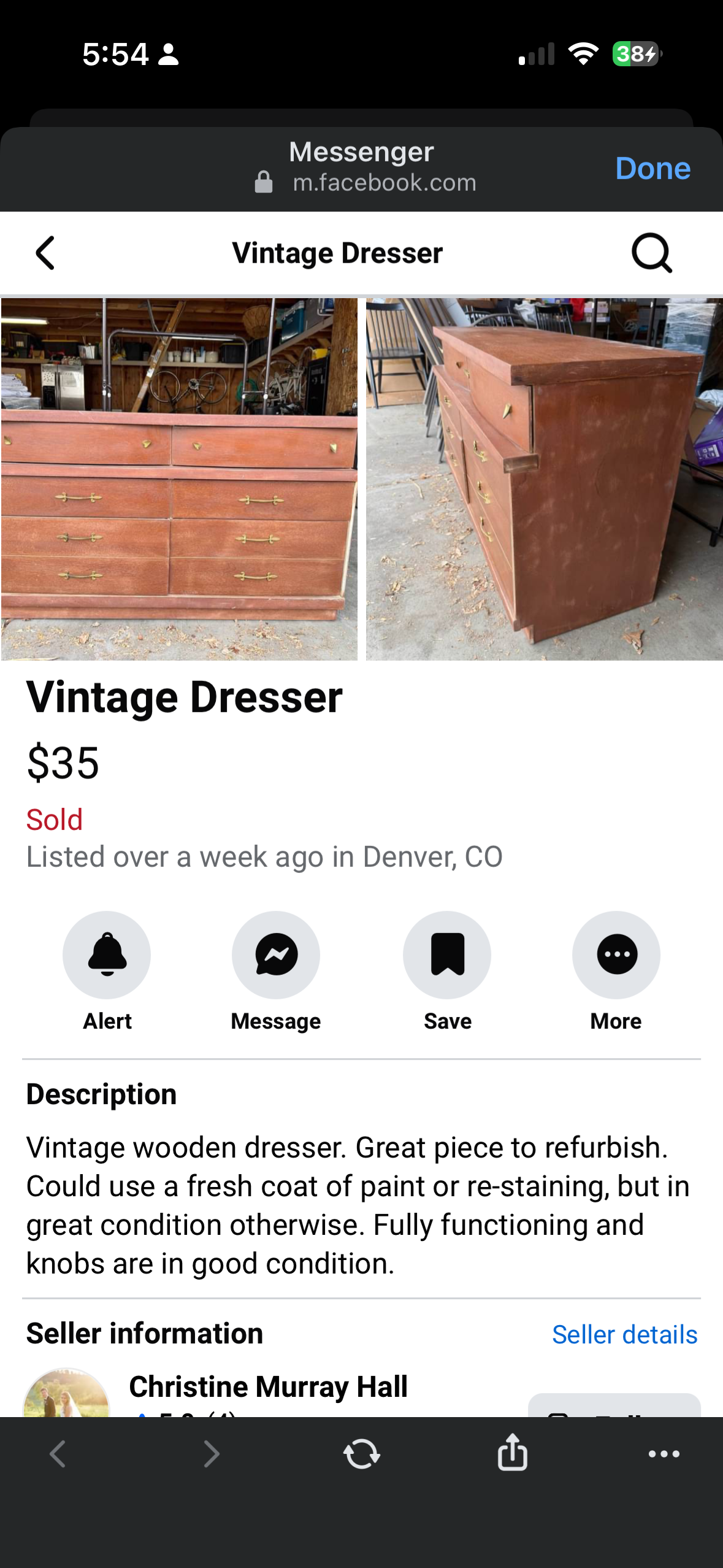Set an alert with the bell button
The height and width of the screenshot is (1568, 723).
[x=107, y=955]
